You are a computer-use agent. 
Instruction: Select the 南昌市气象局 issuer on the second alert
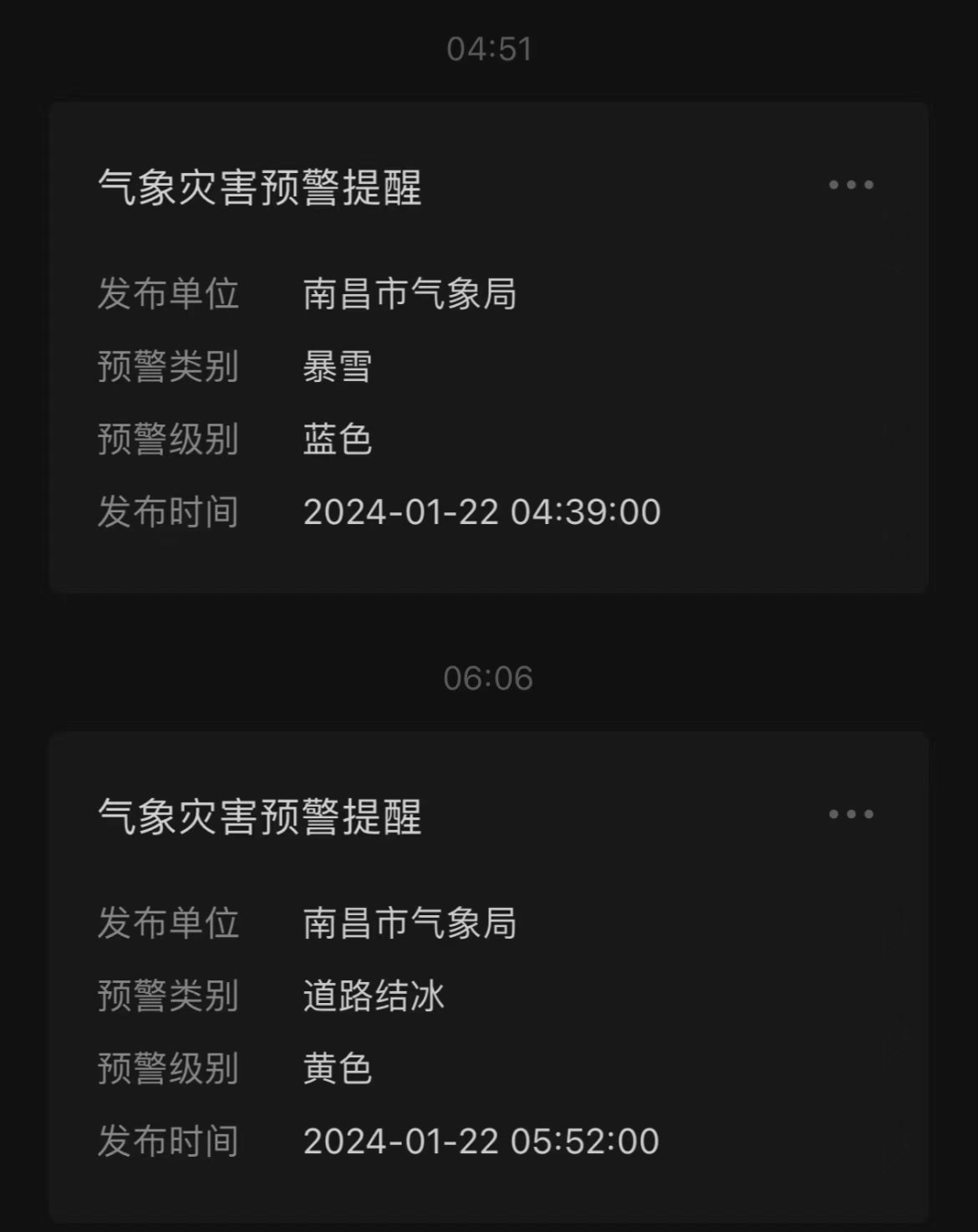[409, 923]
